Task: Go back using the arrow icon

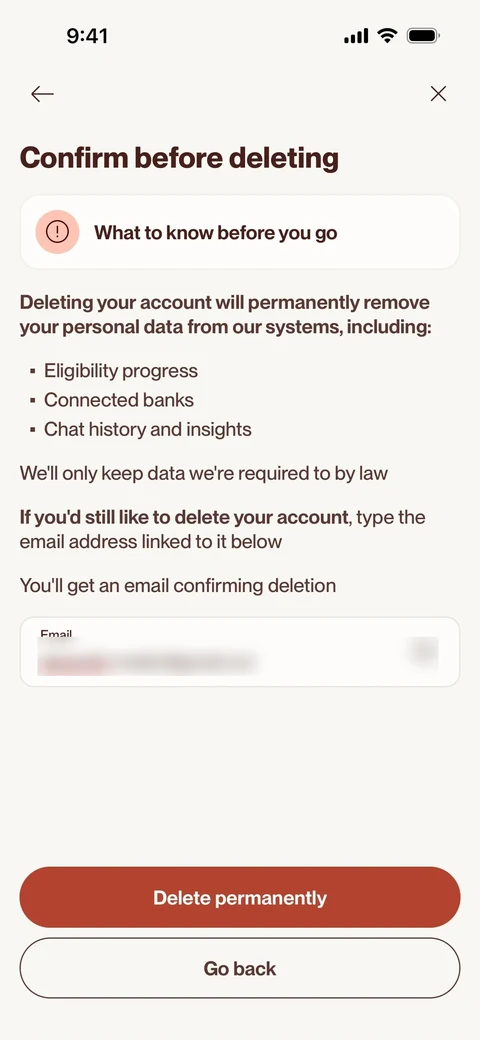Action: [x=42, y=94]
